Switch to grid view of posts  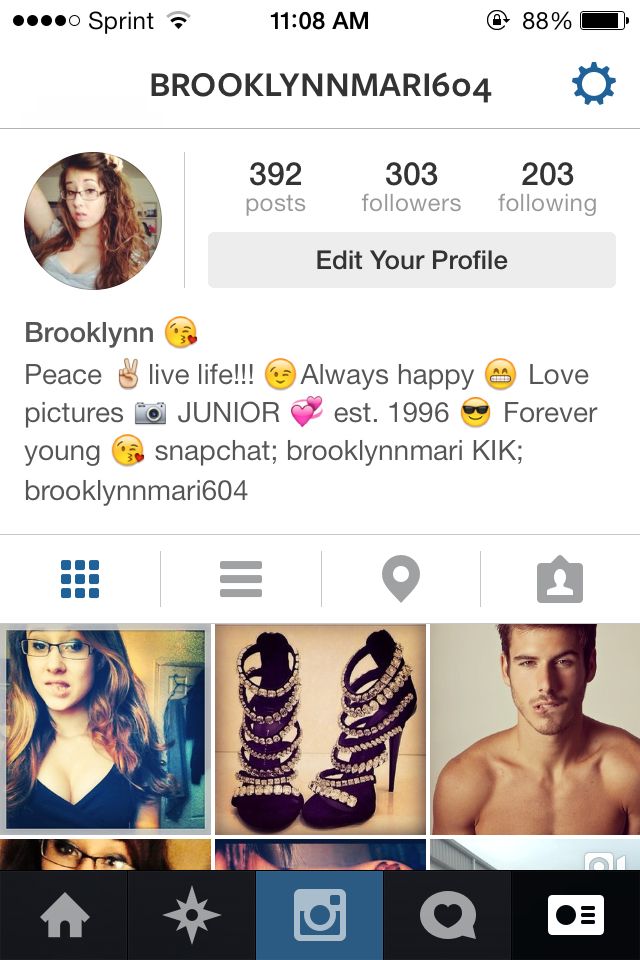tap(80, 579)
